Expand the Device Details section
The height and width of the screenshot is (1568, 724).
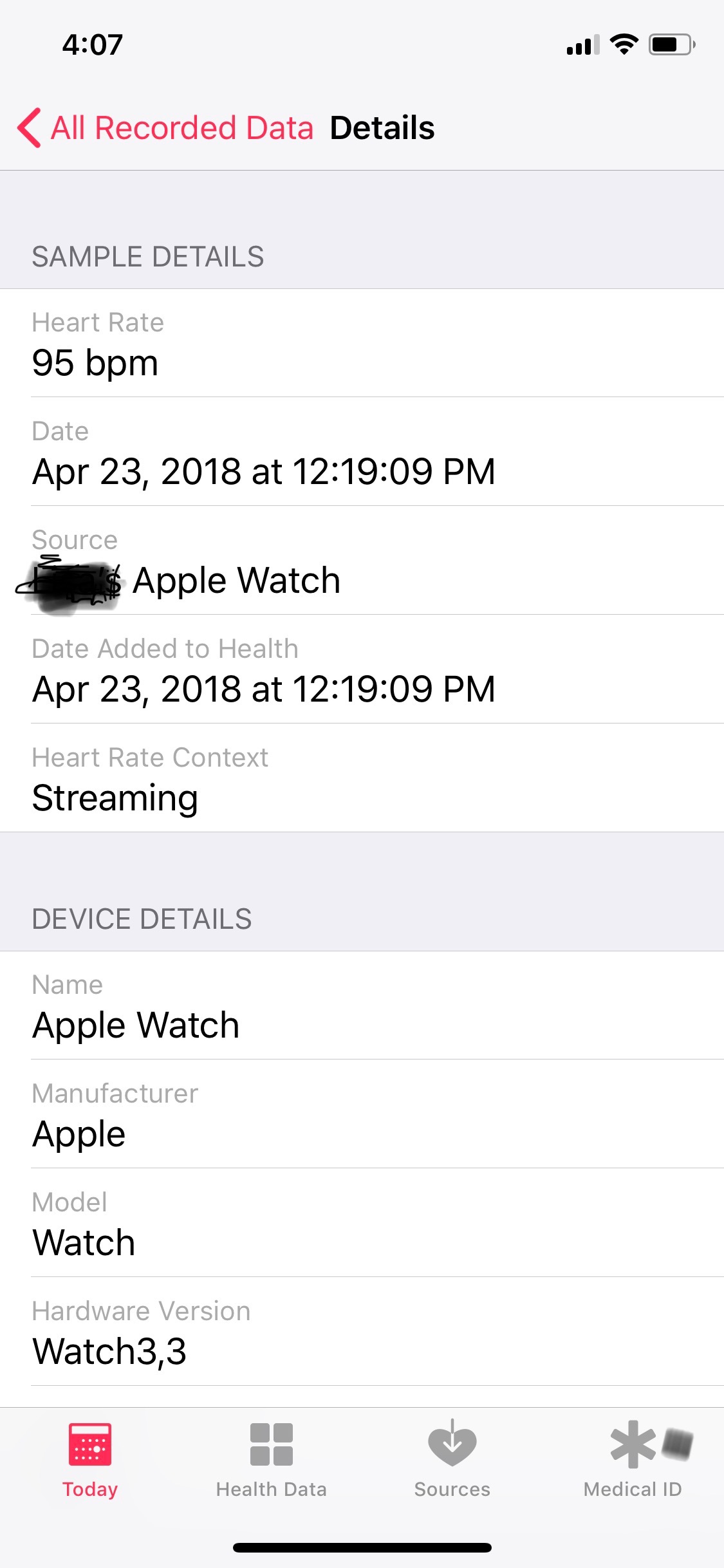pyautogui.click(x=143, y=919)
